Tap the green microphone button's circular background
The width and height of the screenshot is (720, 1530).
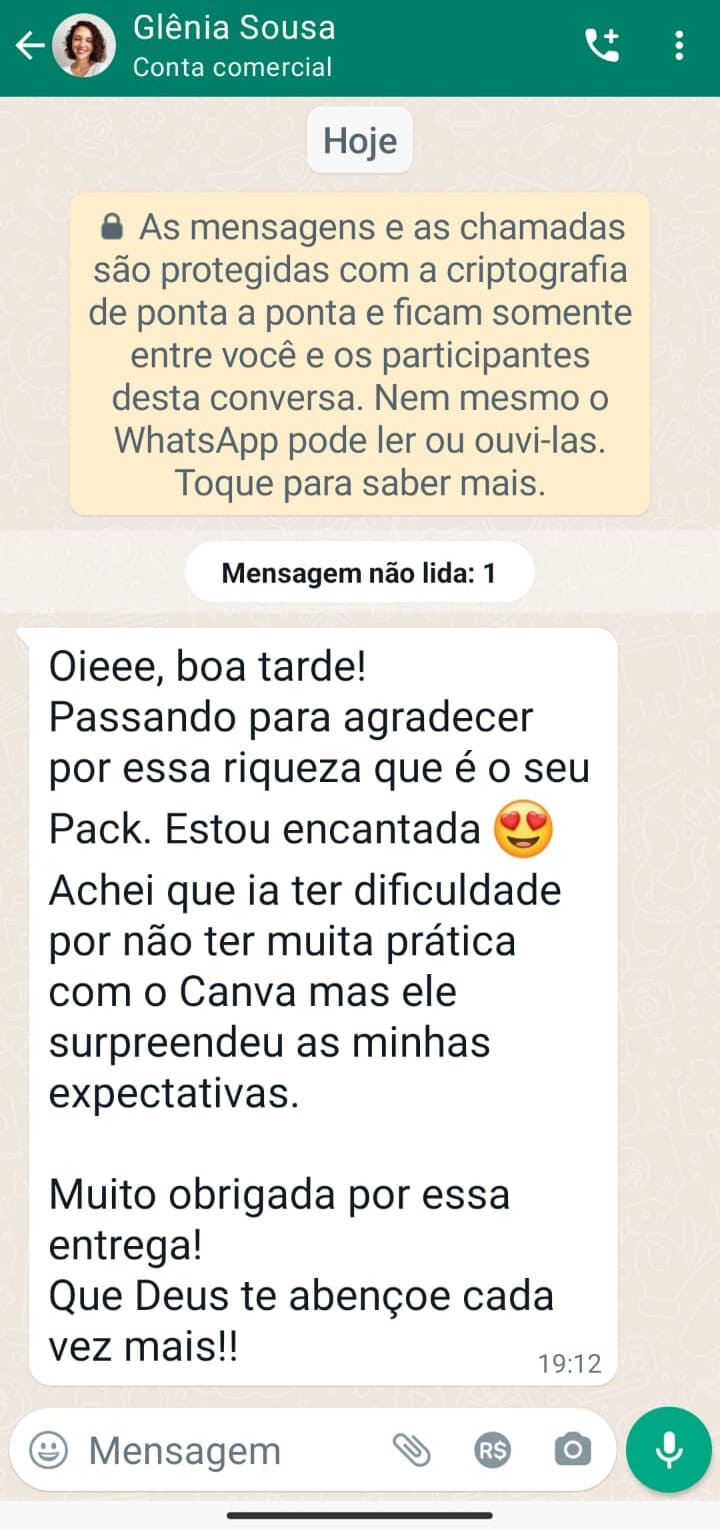click(668, 1450)
